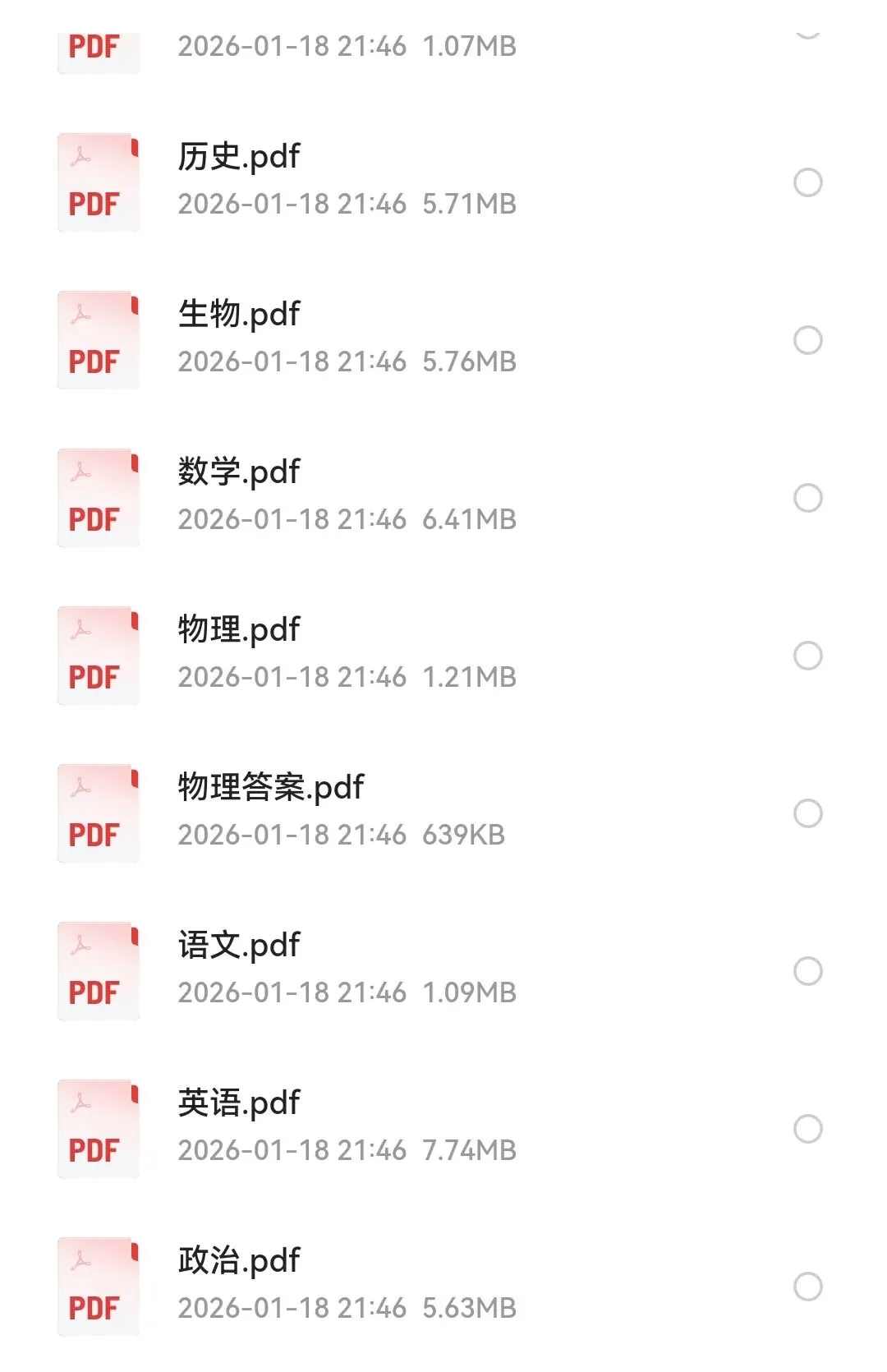The width and height of the screenshot is (887, 1372).
Task: Select the radio circle for 物理.pdf
Action: (808, 656)
